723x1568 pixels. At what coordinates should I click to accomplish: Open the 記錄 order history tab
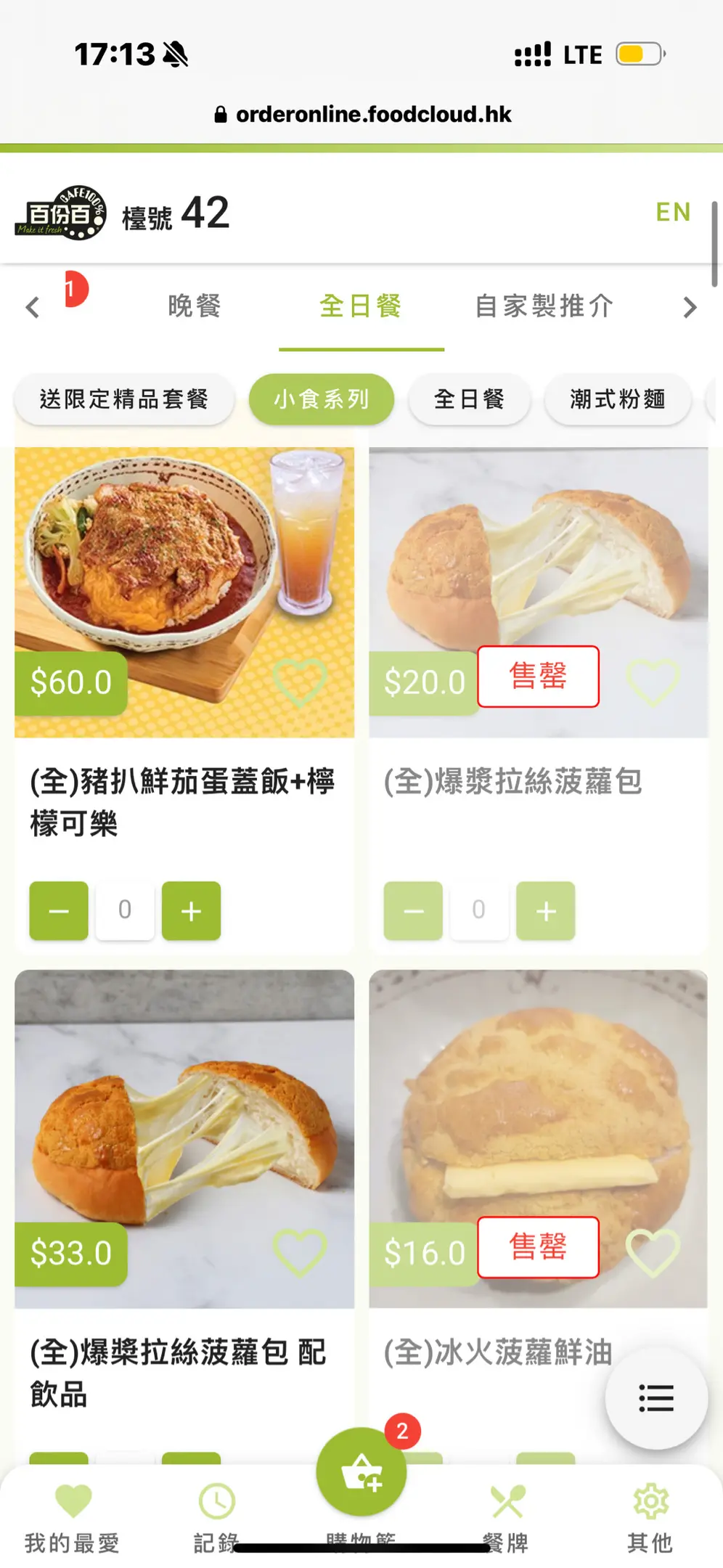[x=216, y=1516]
